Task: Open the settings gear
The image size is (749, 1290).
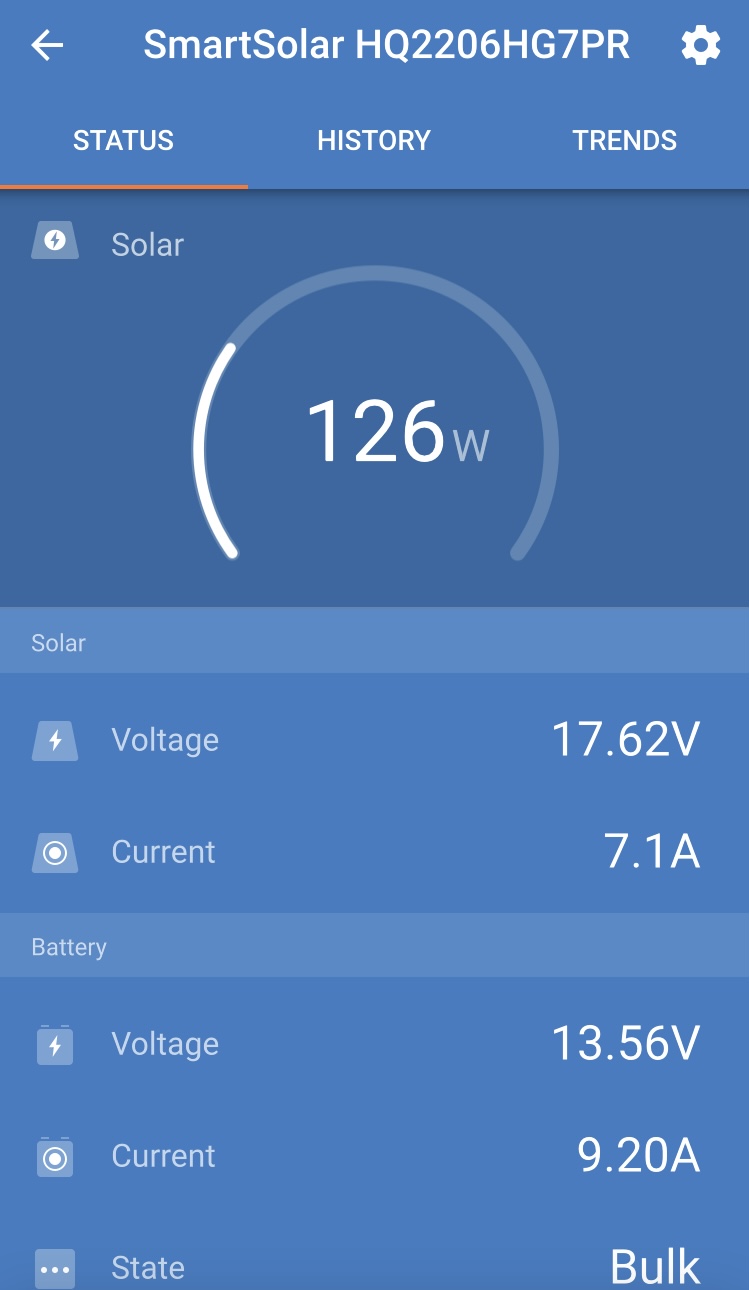Action: click(700, 46)
